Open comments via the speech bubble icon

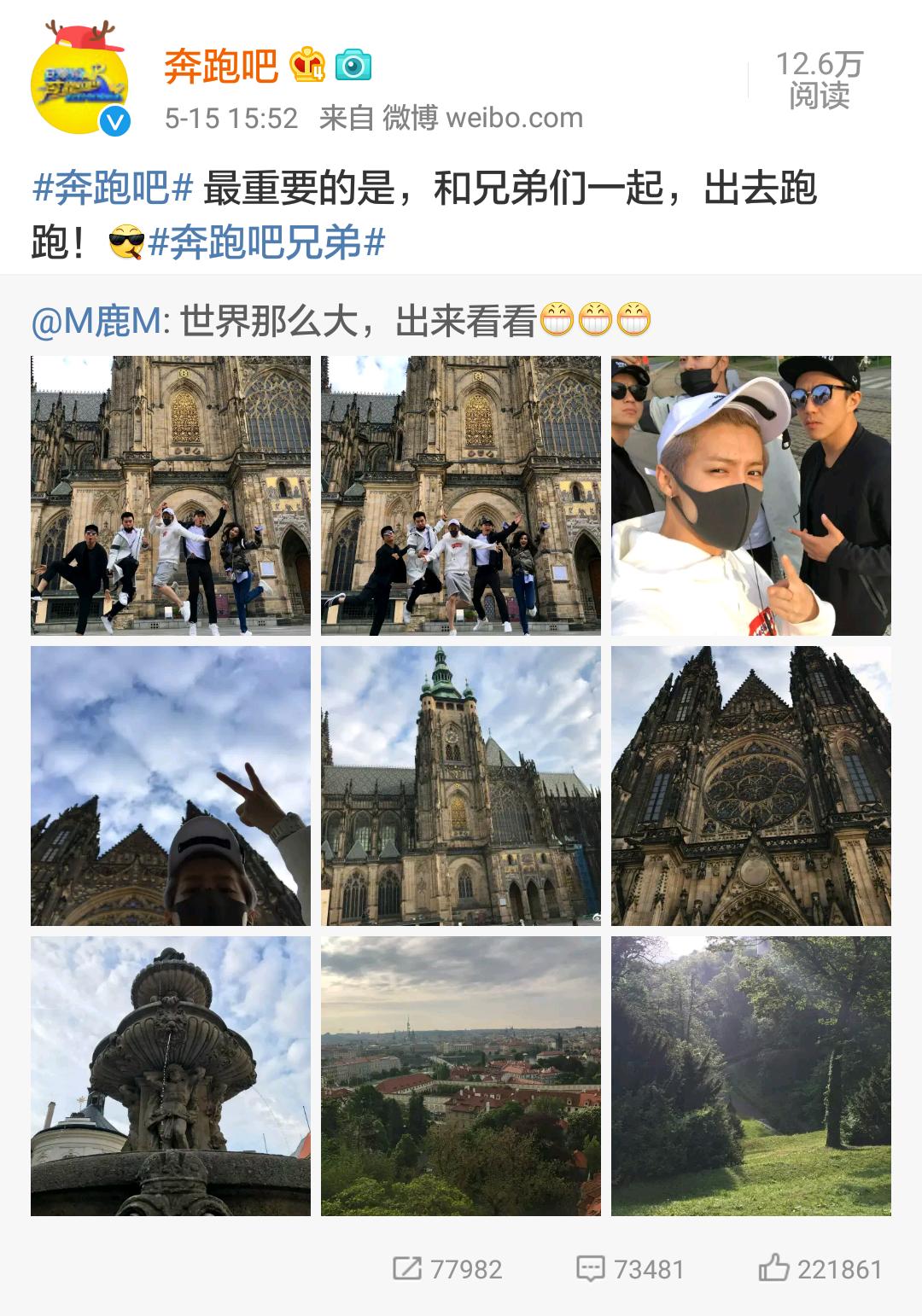[592, 1270]
